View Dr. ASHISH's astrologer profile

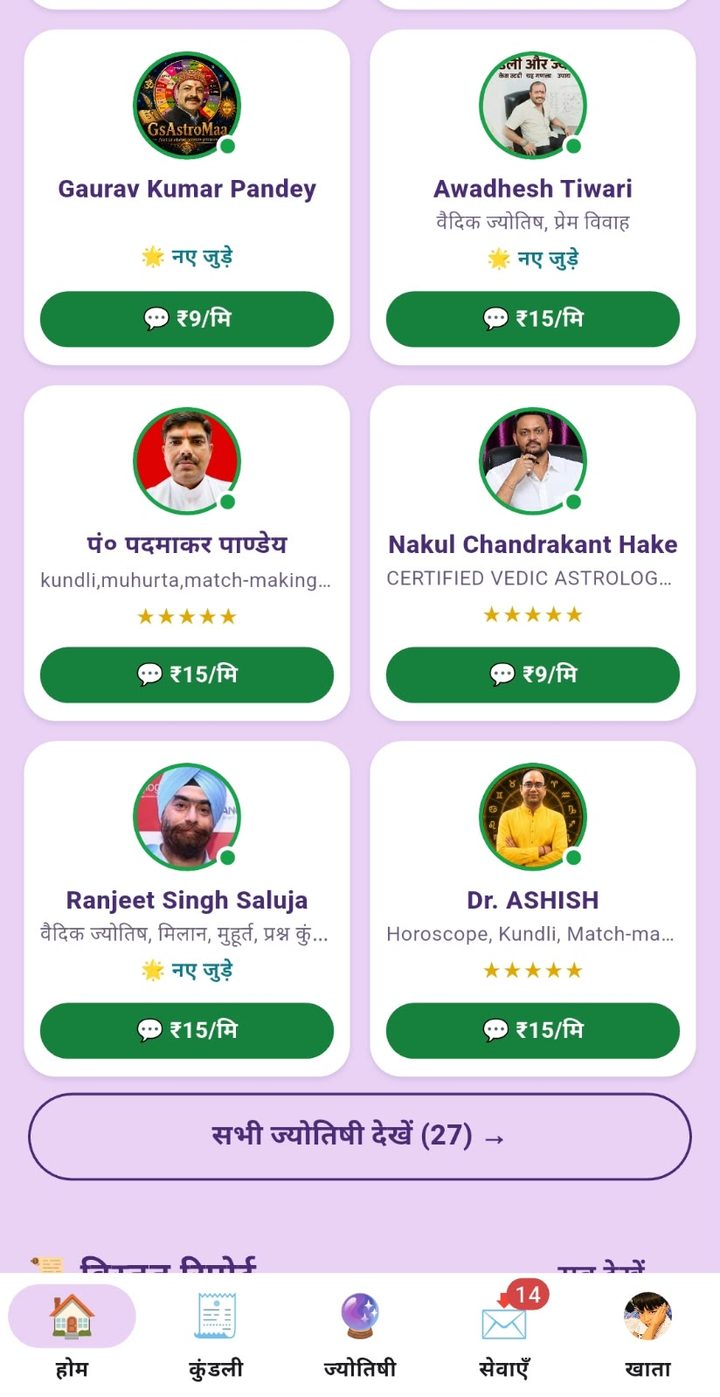pyautogui.click(x=533, y=909)
